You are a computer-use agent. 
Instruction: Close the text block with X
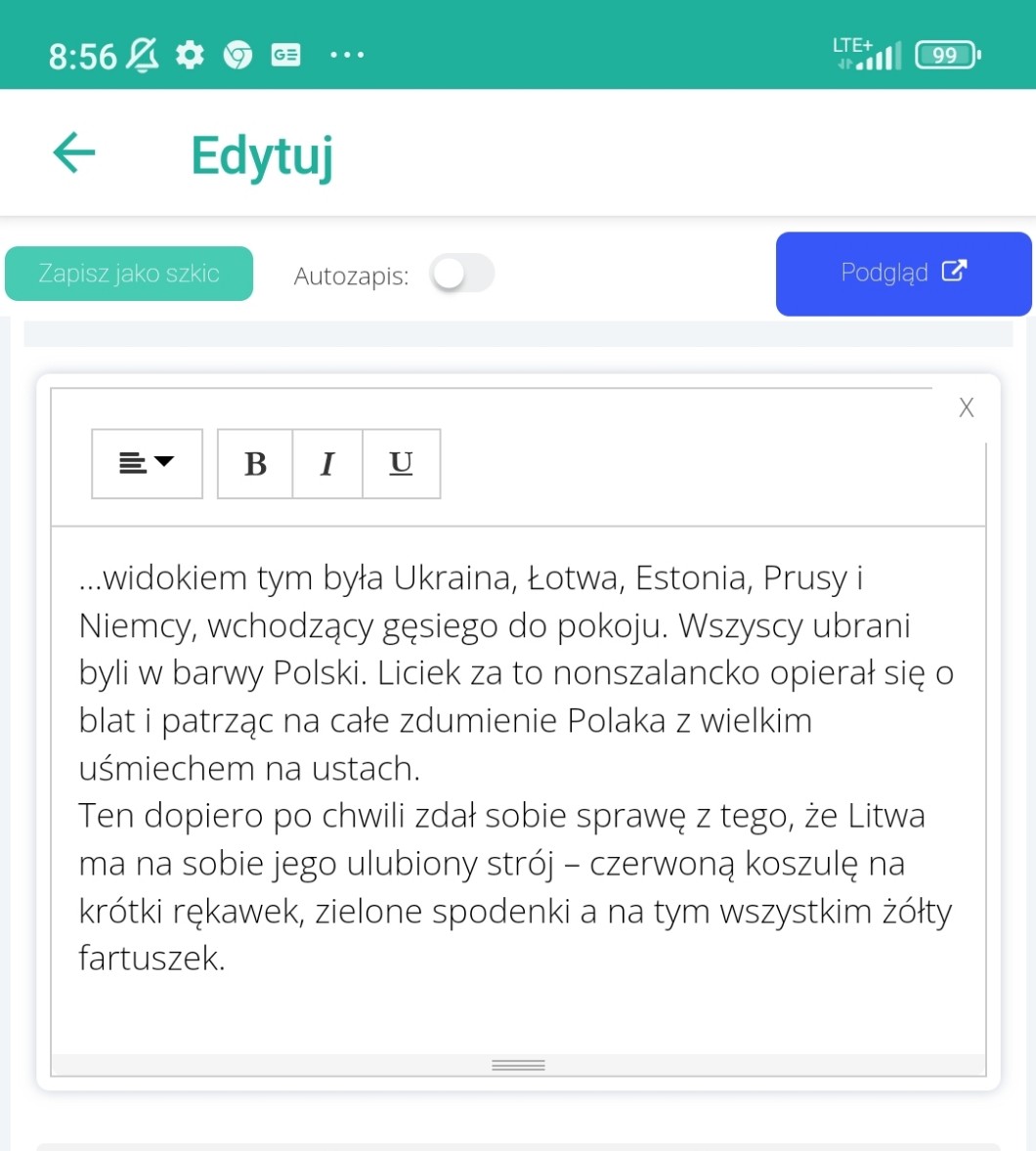[966, 407]
